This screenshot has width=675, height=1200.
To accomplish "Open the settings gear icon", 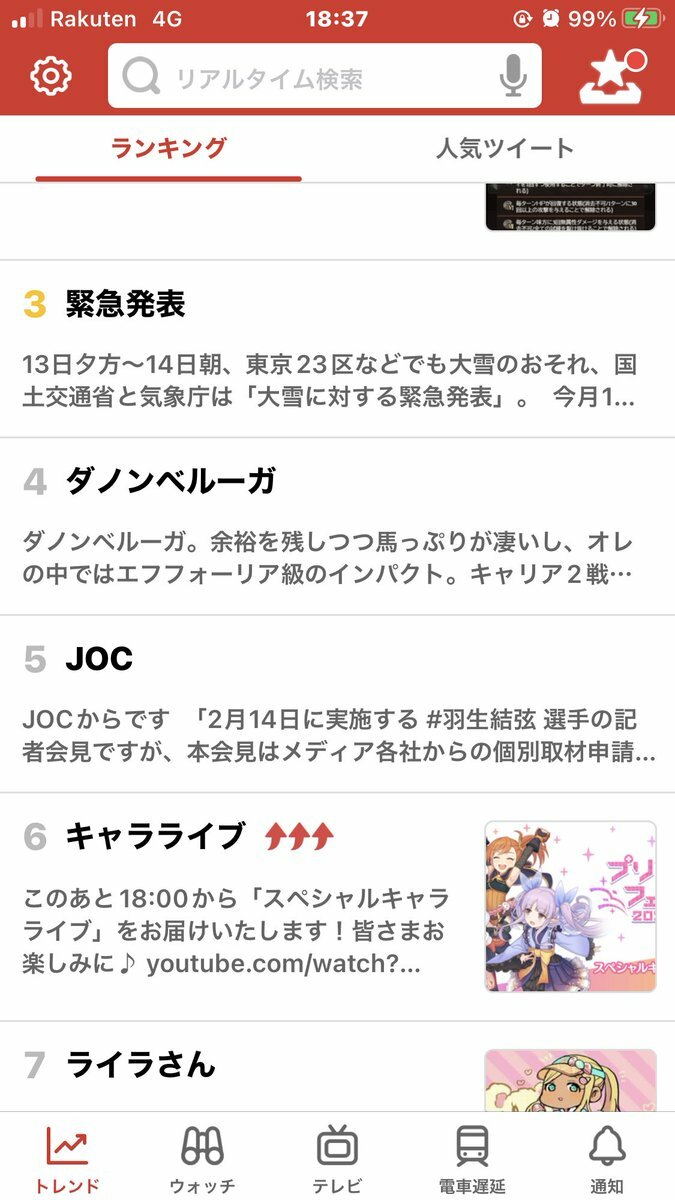I will (x=51, y=77).
